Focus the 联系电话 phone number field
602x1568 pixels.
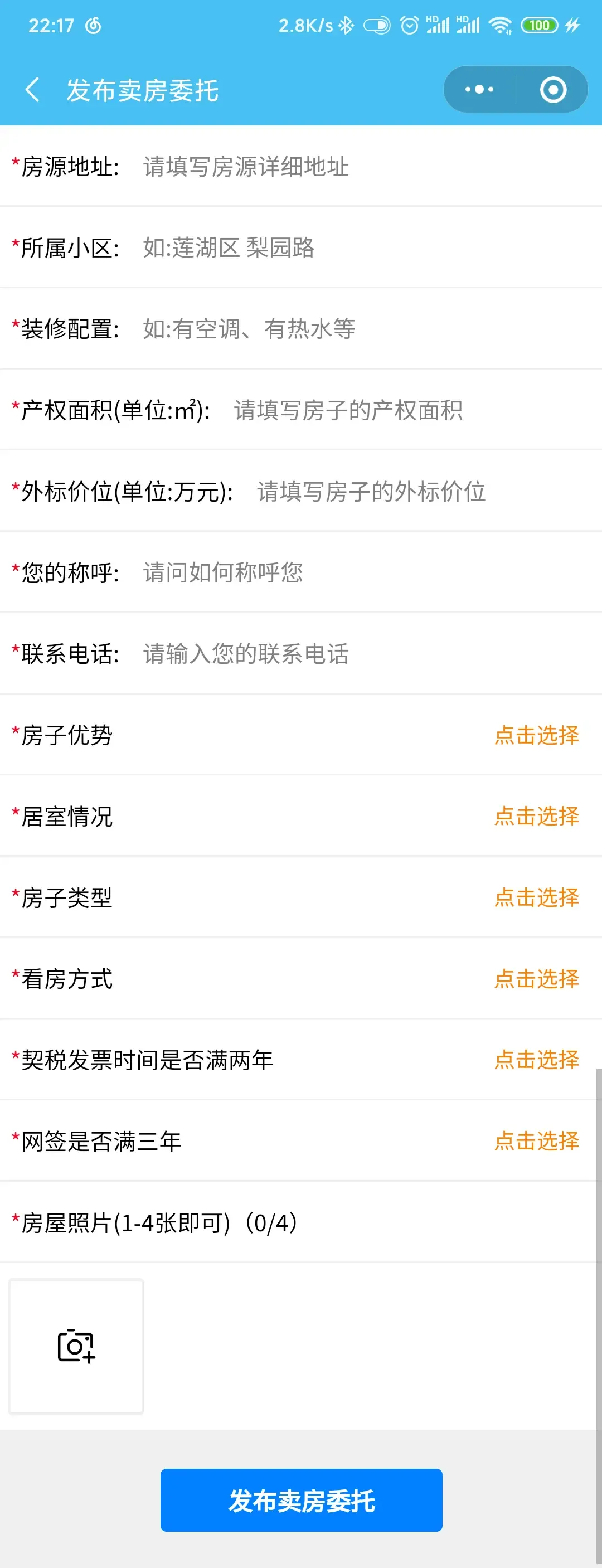(x=274, y=654)
